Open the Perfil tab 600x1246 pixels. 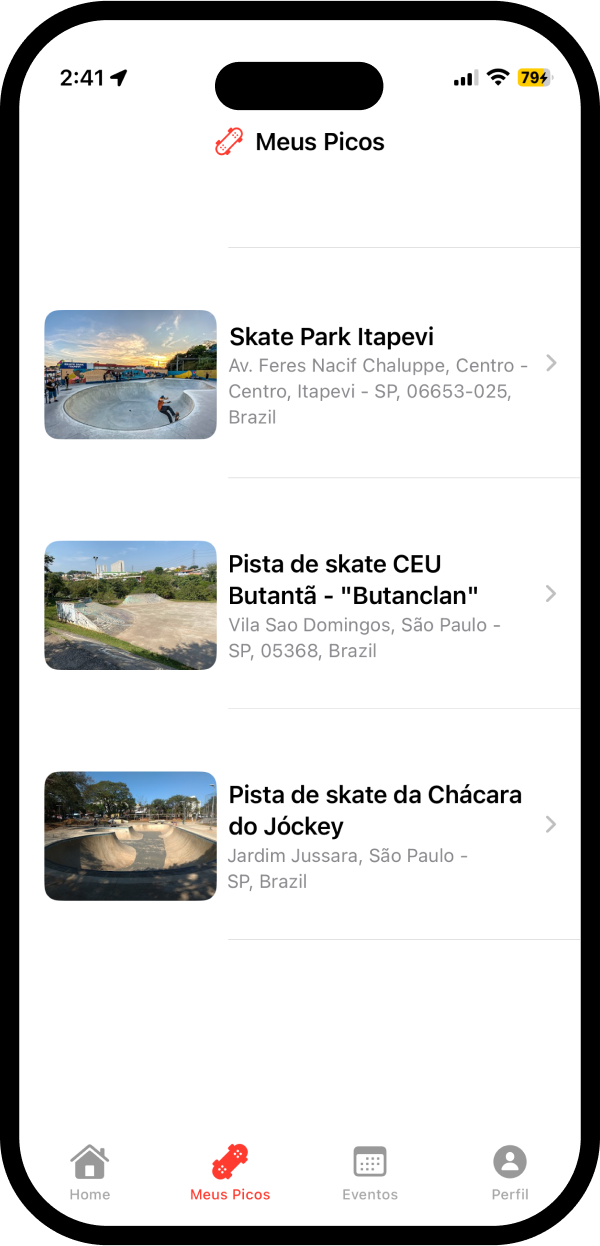tap(510, 1172)
